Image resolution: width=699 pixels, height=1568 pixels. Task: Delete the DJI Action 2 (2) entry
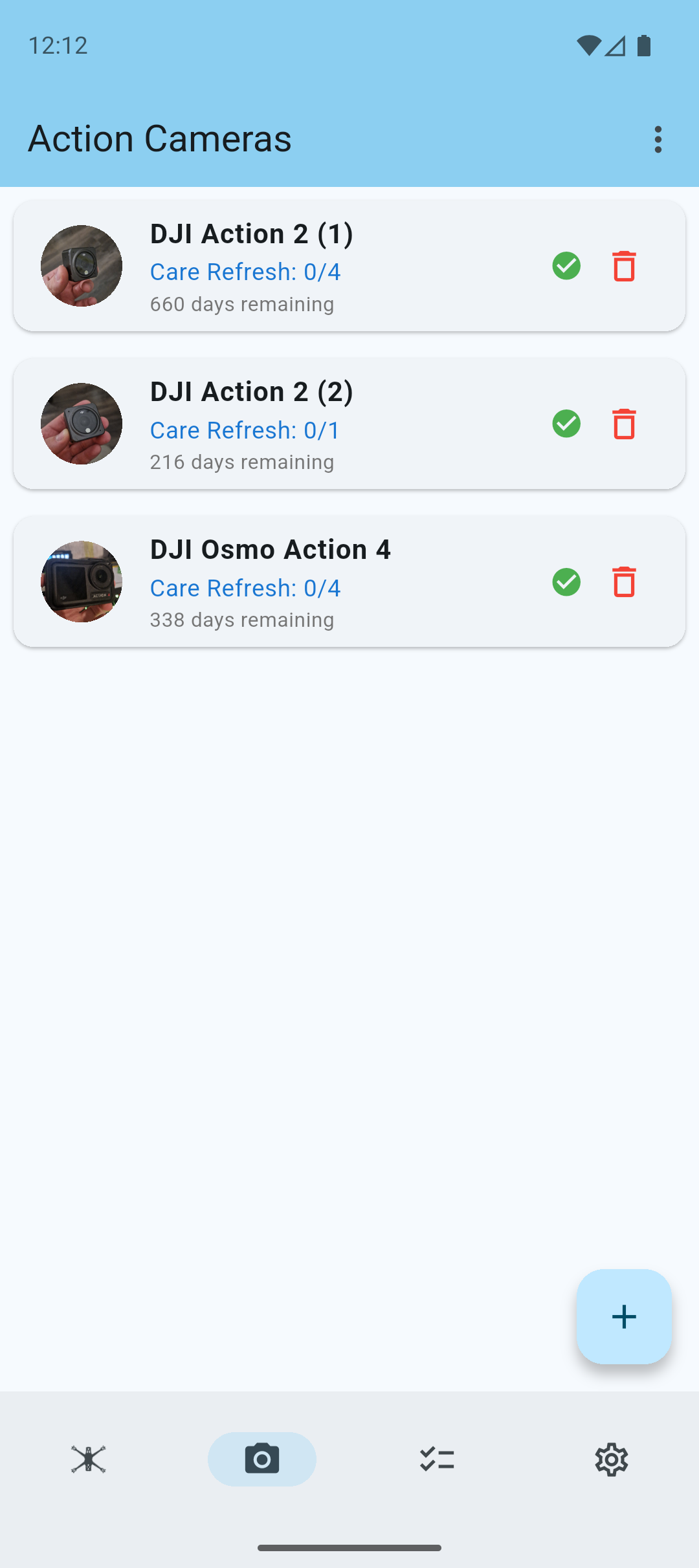(623, 424)
